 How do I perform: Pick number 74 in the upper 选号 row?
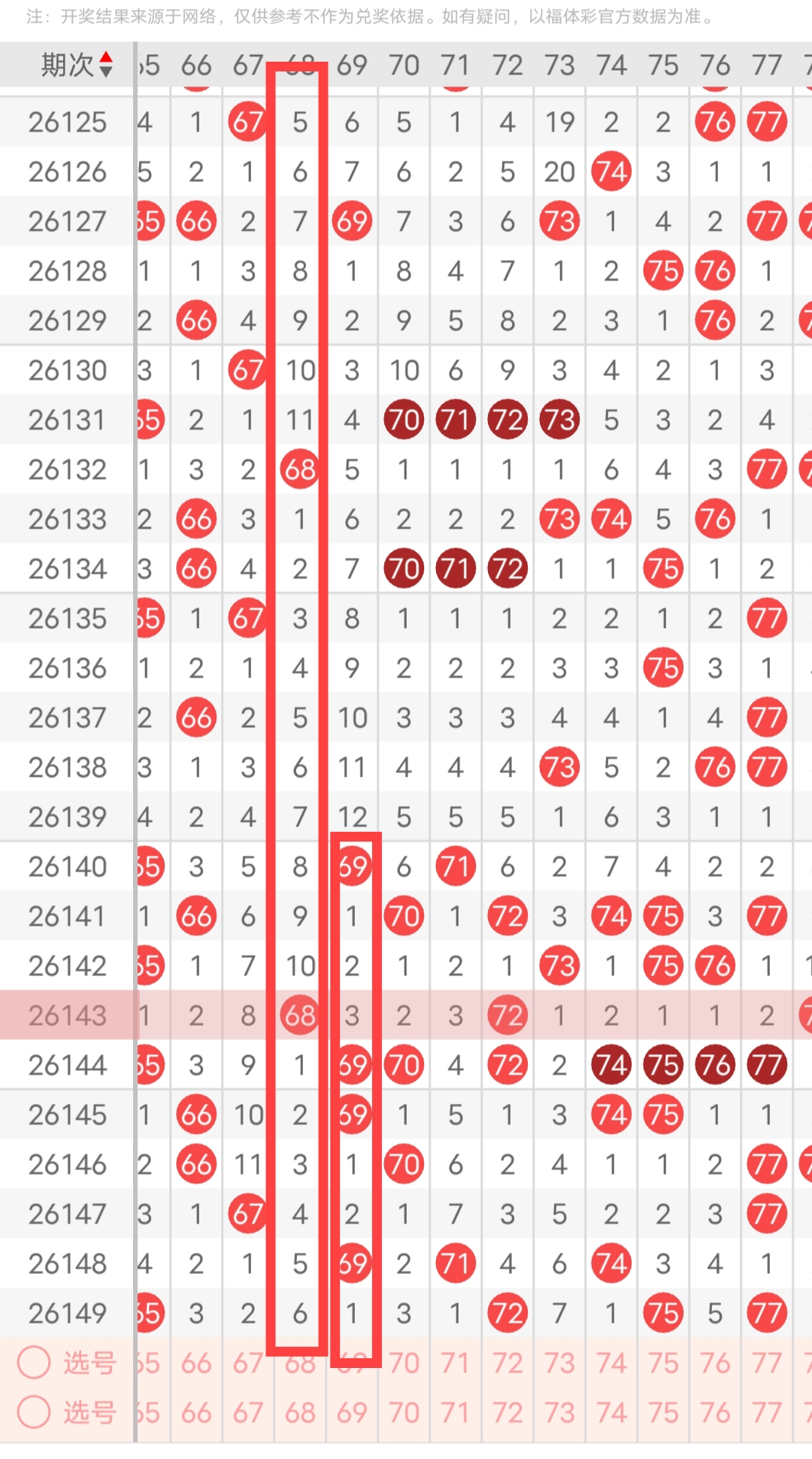coord(611,1362)
